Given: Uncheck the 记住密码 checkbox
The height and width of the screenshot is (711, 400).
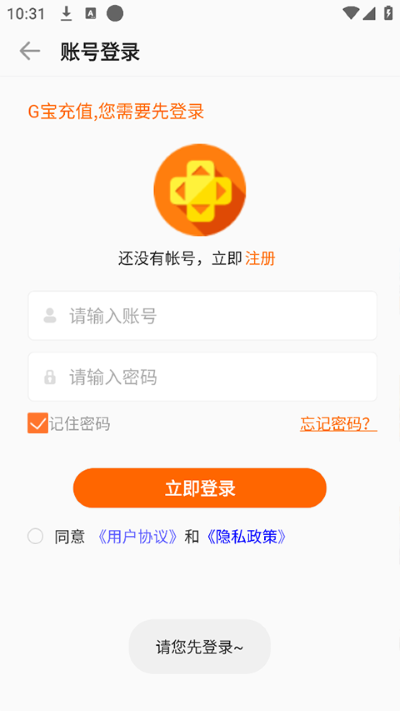Looking at the screenshot, I should click(38, 424).
